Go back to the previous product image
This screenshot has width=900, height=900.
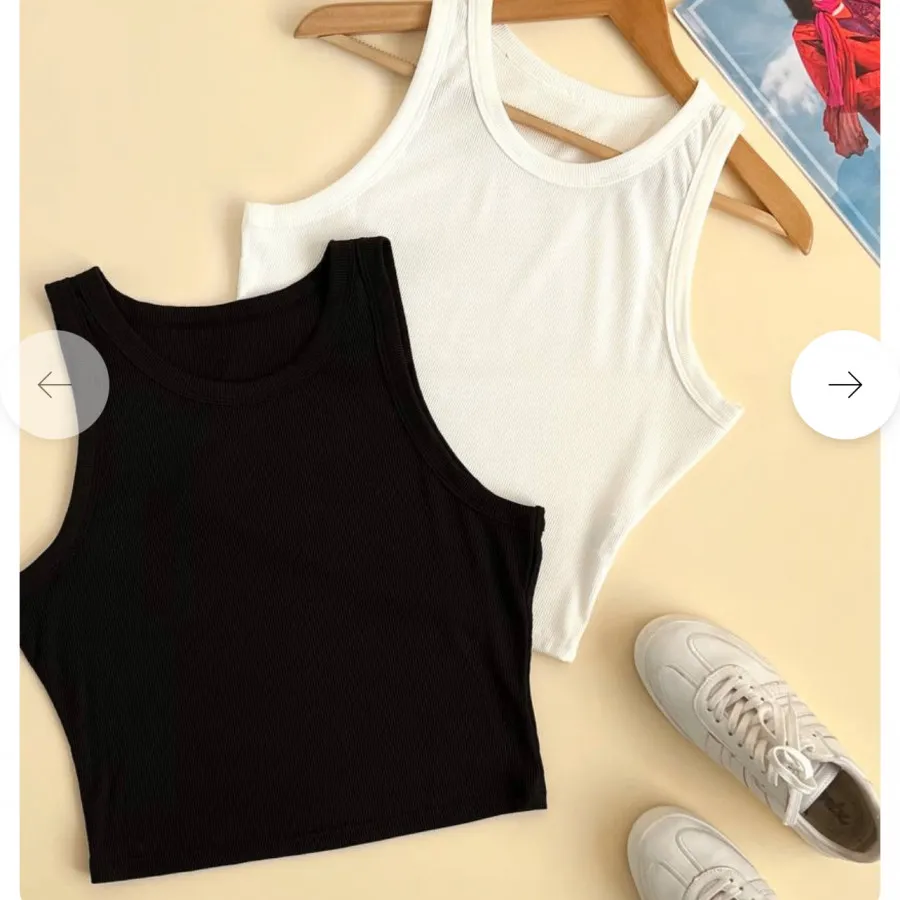55,385
